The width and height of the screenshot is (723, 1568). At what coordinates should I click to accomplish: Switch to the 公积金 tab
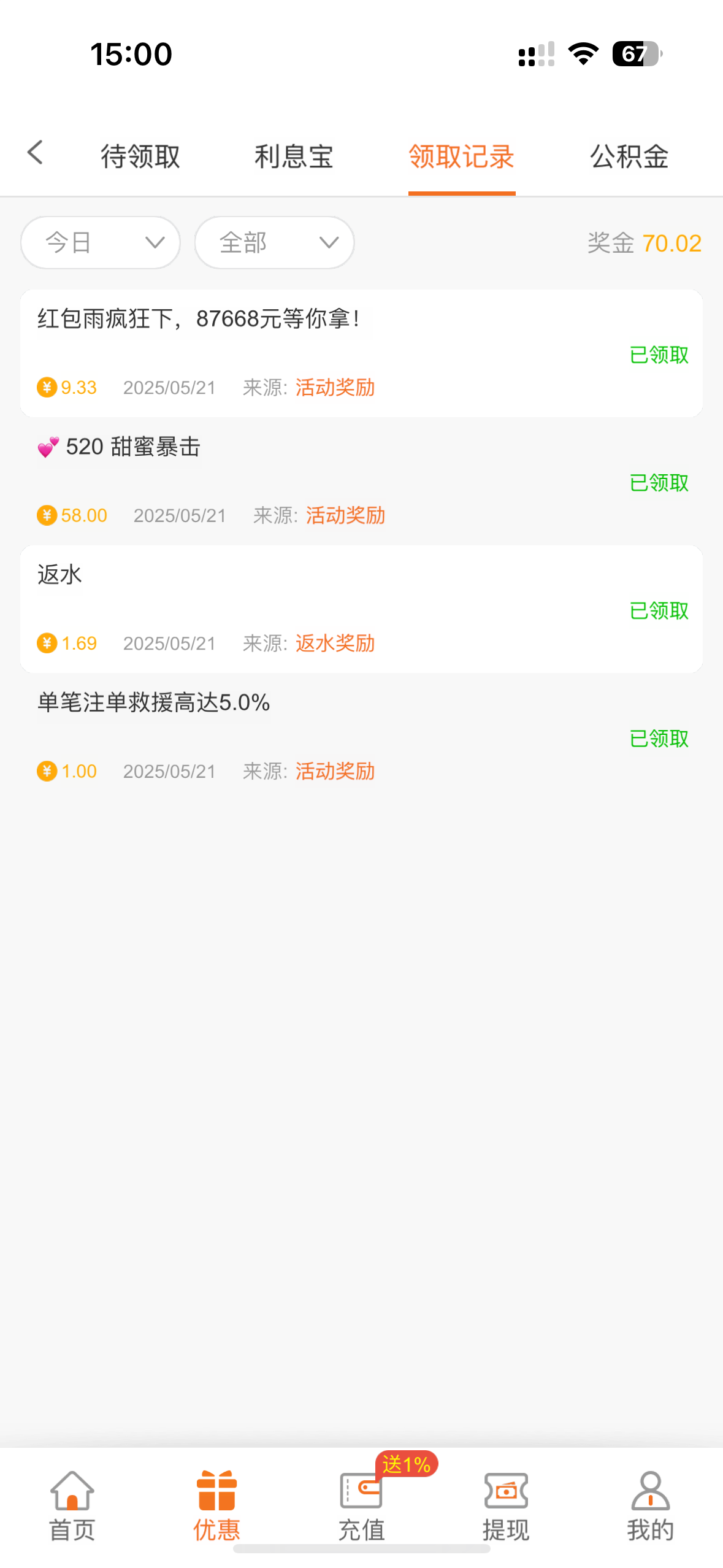(629, 156)
